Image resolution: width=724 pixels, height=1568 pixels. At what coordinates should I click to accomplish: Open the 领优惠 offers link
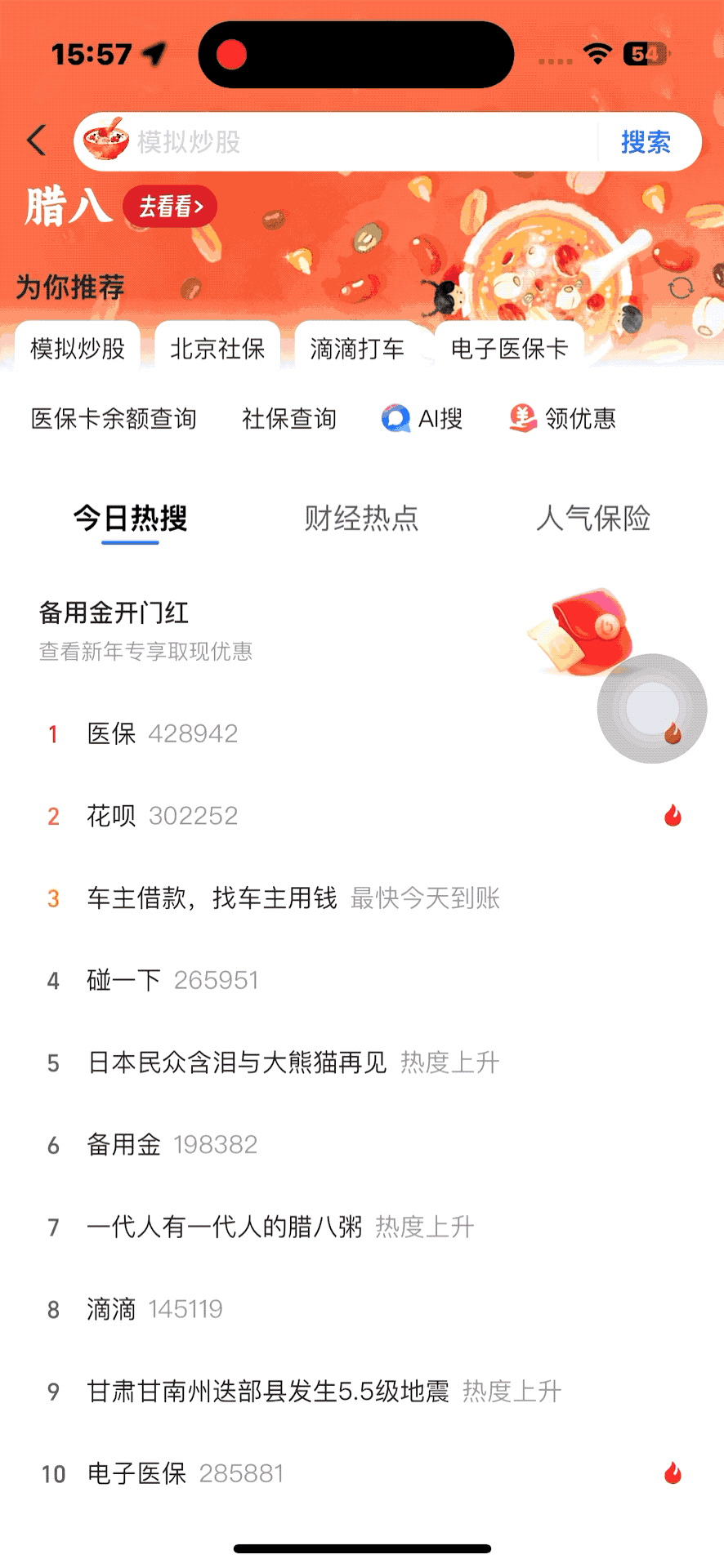click(x=563, y=419)
